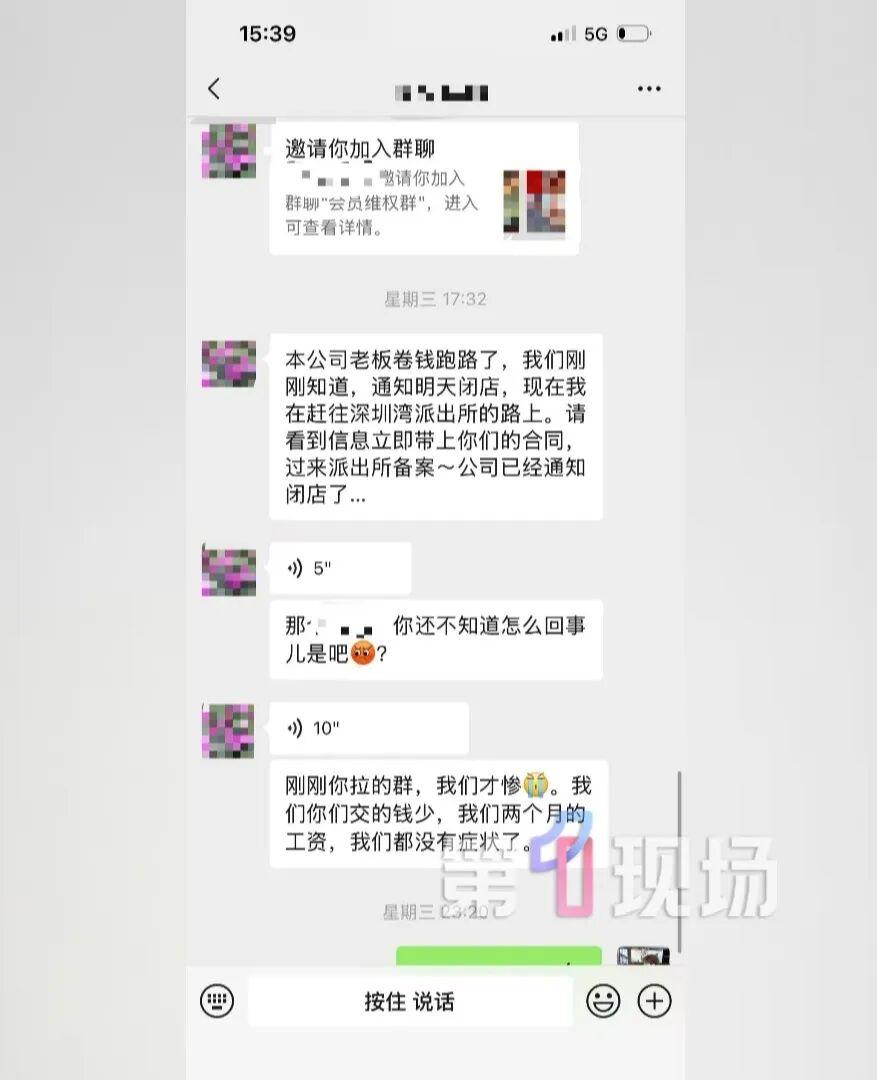Viewport: 877px width, 1080px height.
Task: Open the chat details overflow menu
Action: 649,89
